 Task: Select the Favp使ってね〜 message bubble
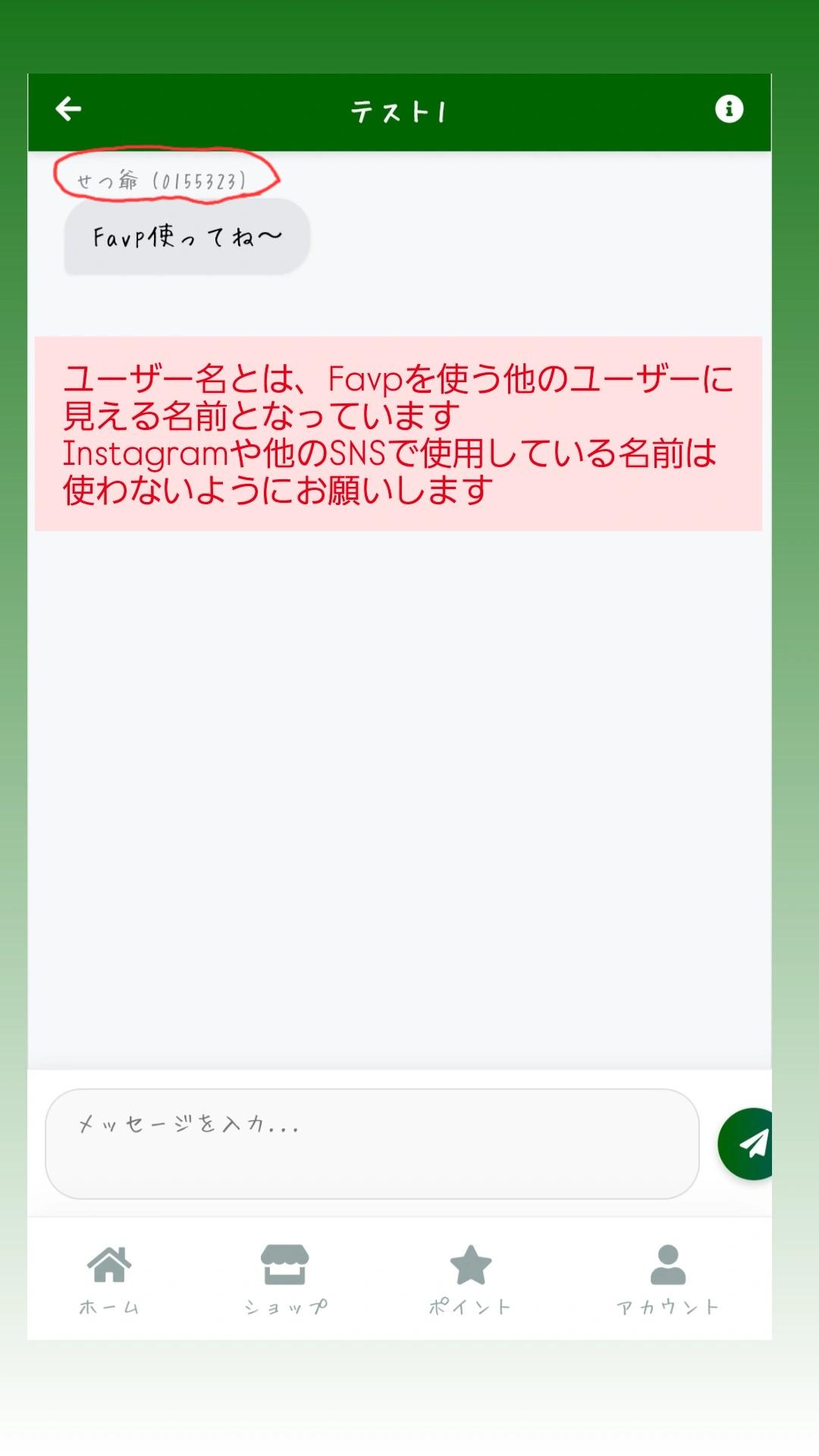click(x=186, y=236)
